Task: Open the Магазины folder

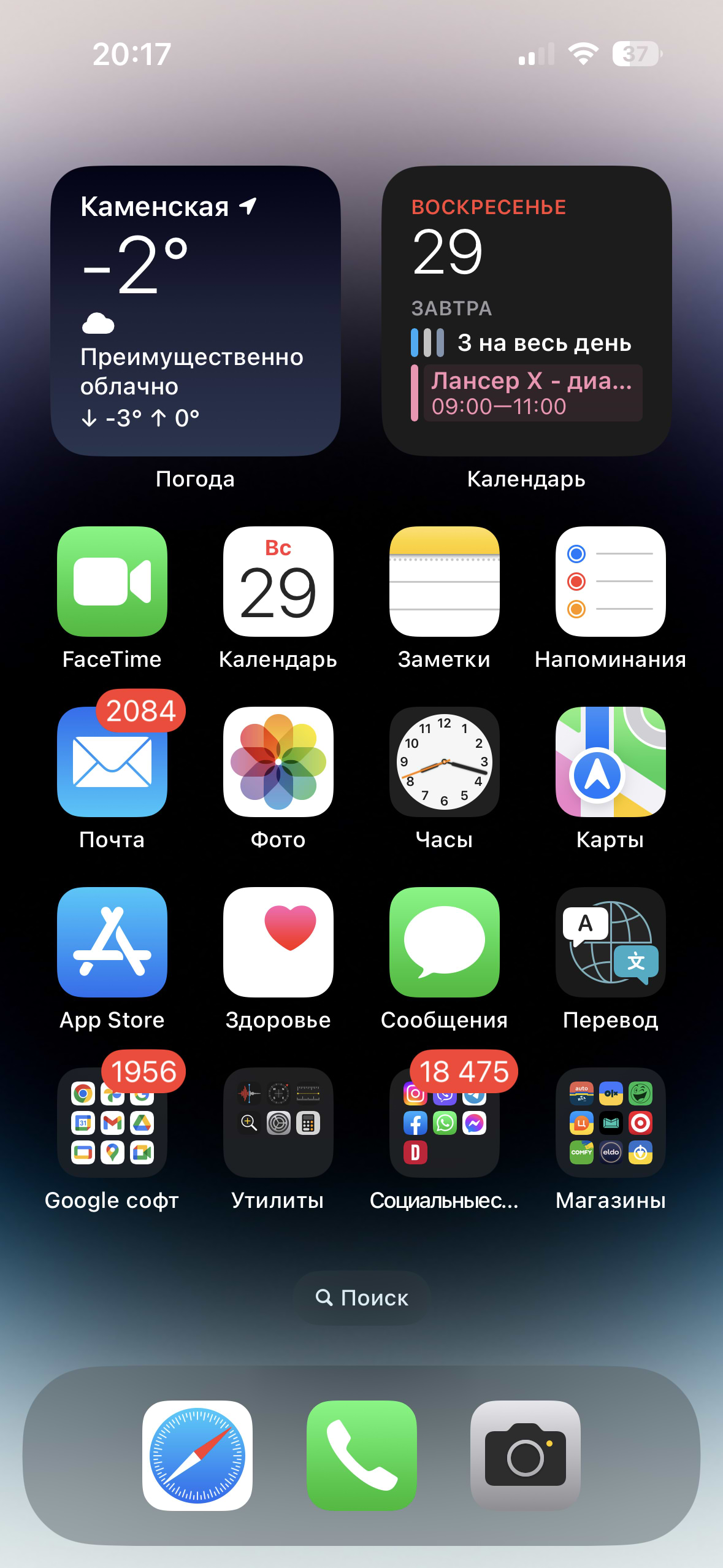Action: [610, 1122]
